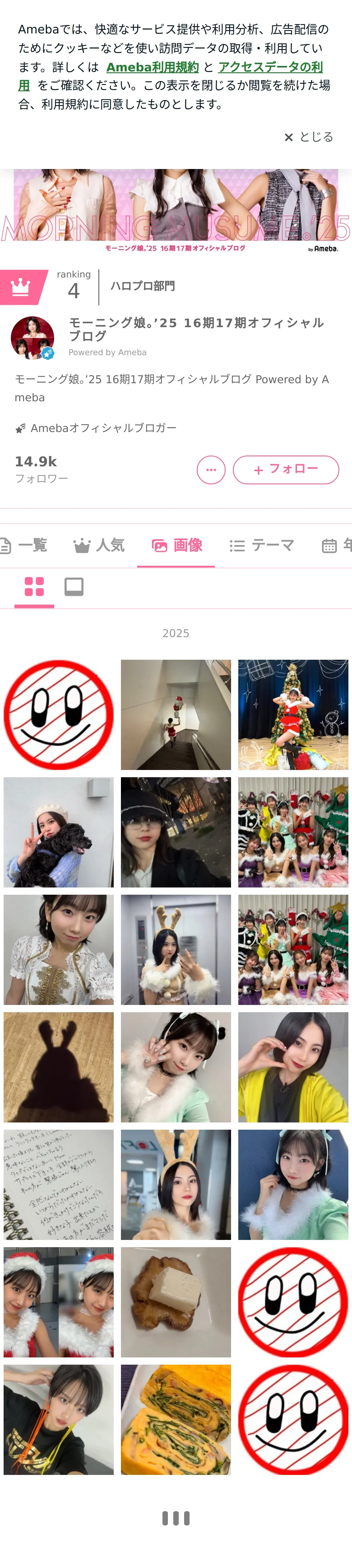Viewport: 352px width, 1568px height.
Task: Open the three-dot more options button
Action: click(x=211, y=469)
